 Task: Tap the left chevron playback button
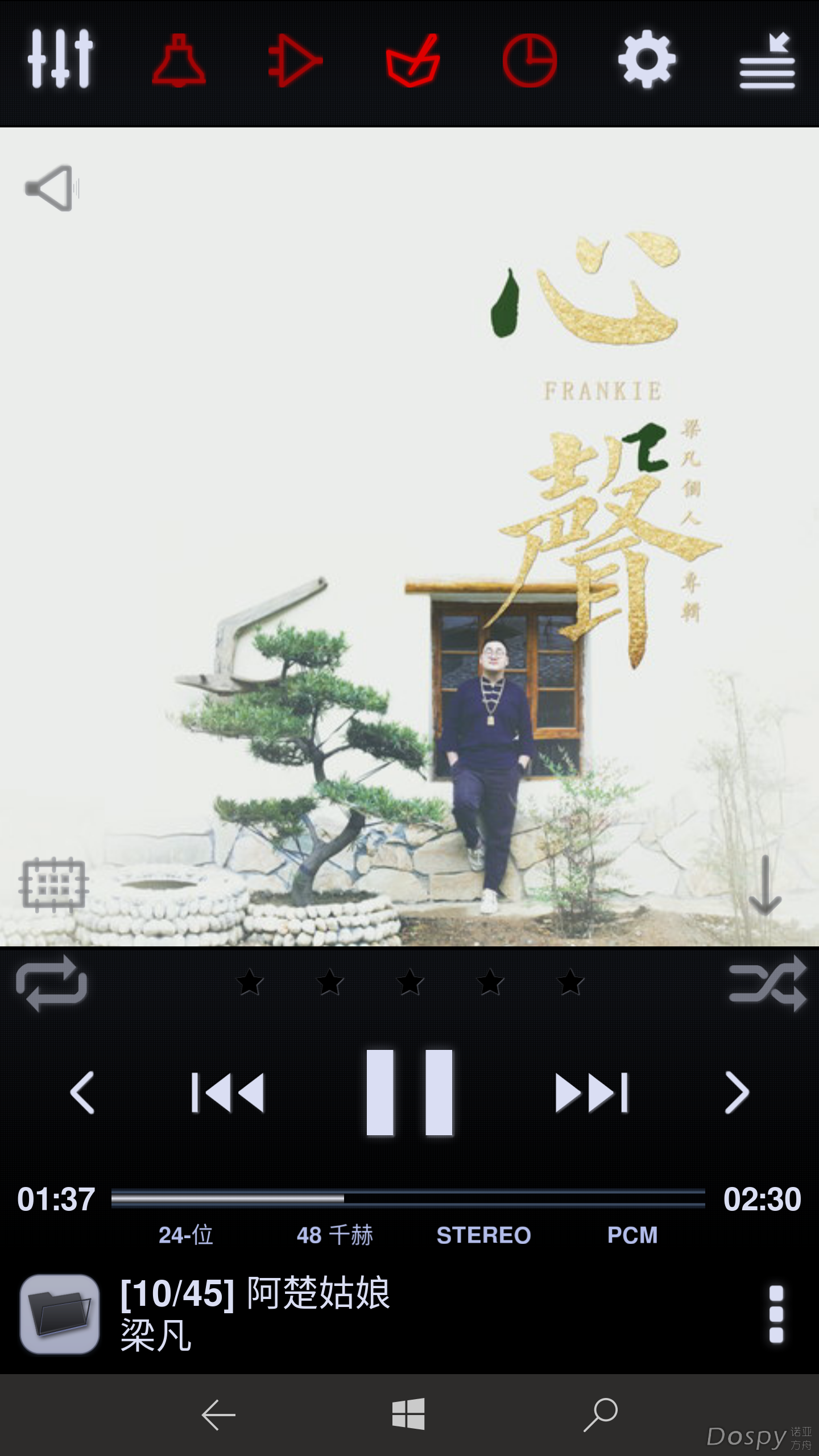pos(82,1092)
